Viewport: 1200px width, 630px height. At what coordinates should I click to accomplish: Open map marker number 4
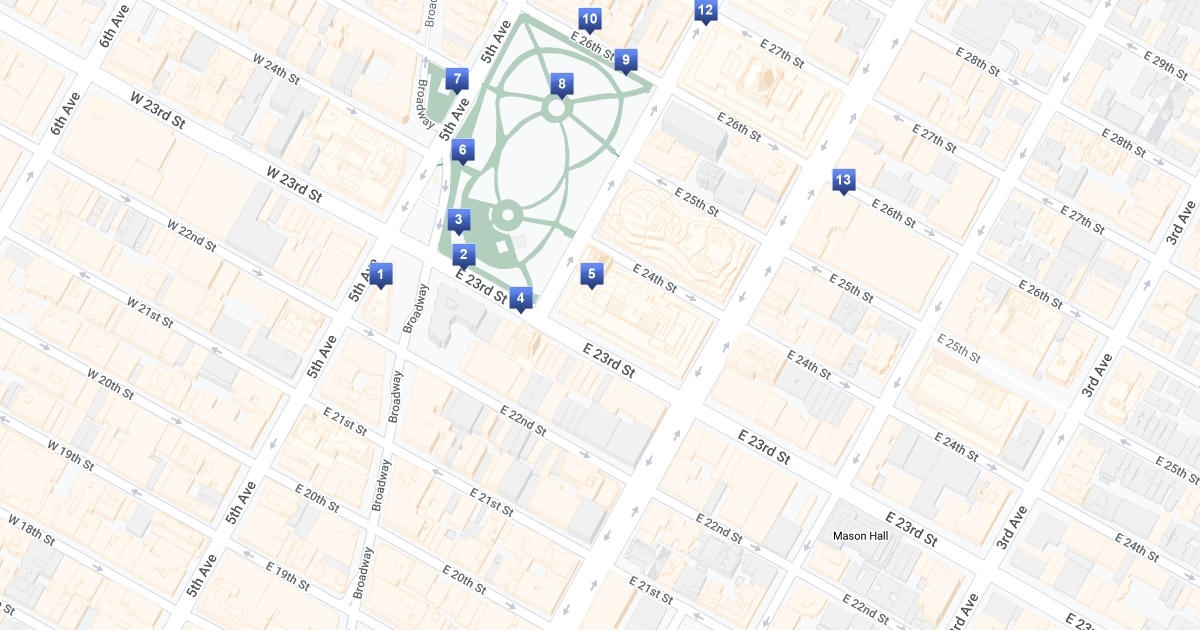tap(520, 297)
